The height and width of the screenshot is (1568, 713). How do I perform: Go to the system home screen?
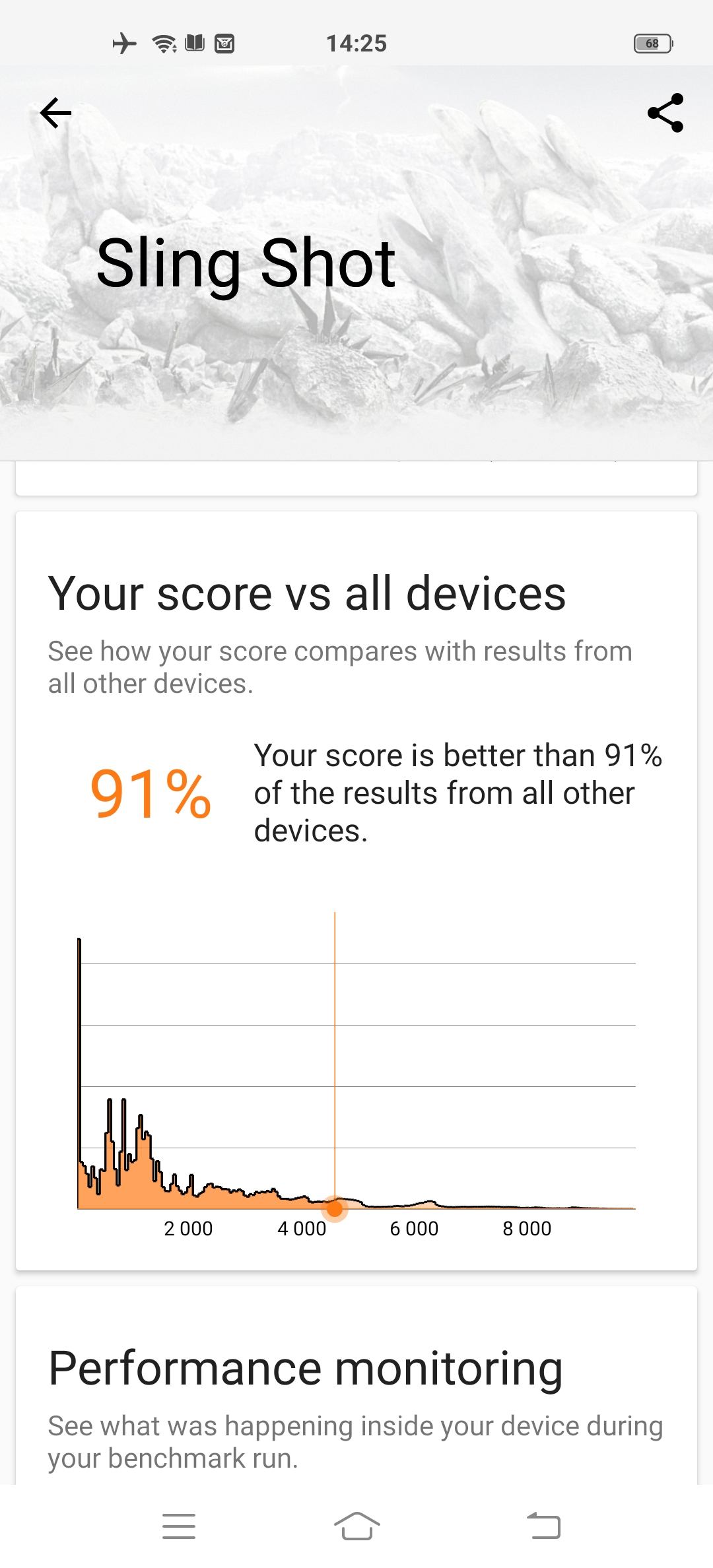[356, 1526]
